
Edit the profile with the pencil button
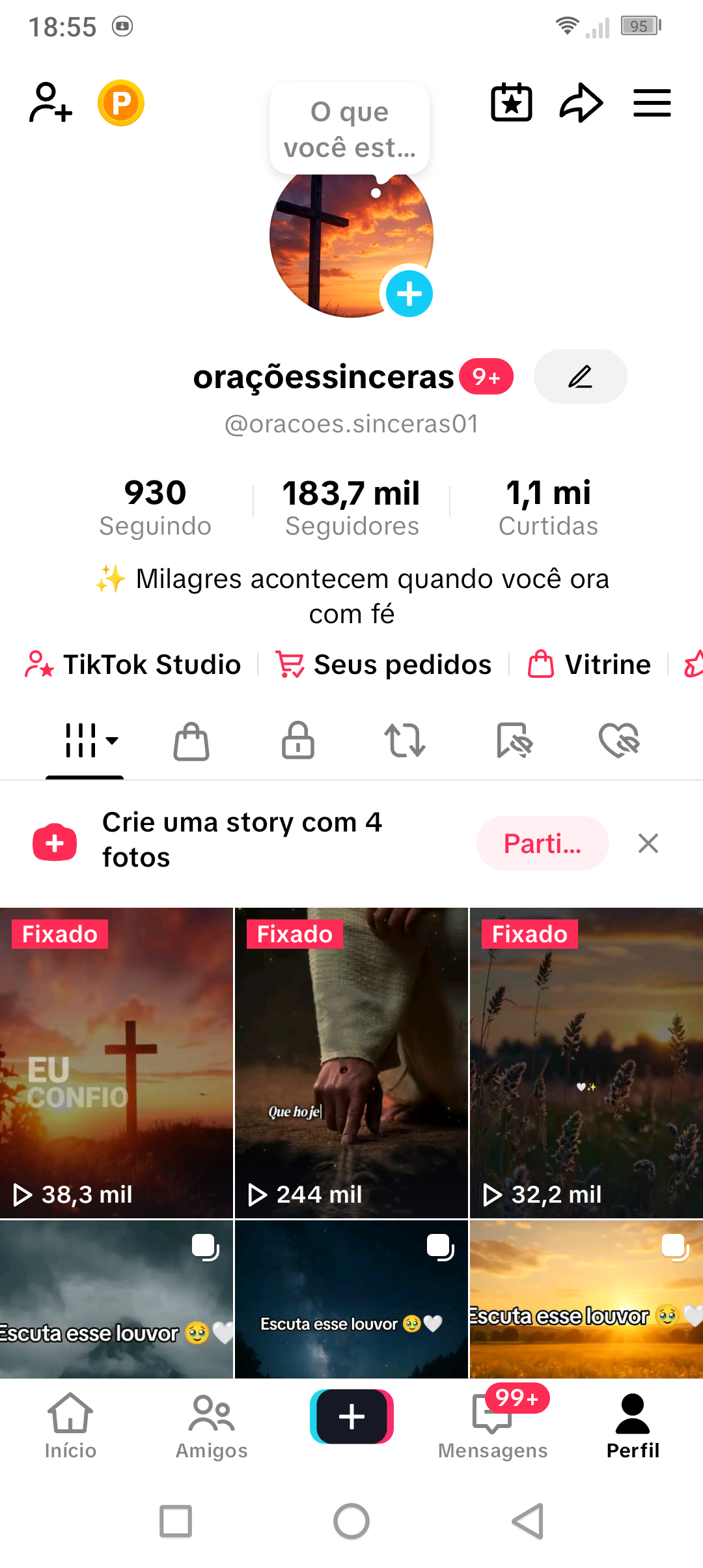580,376
